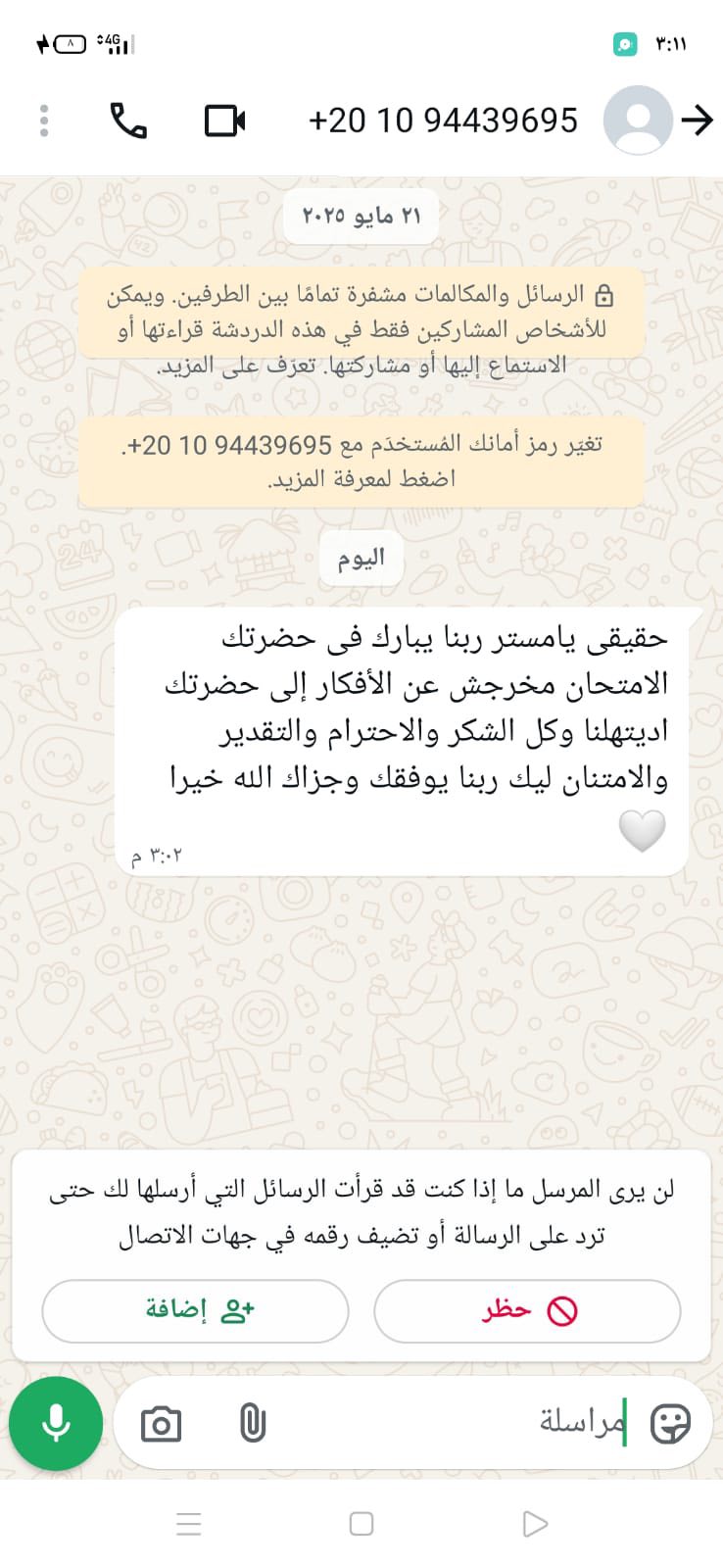Block this sender with the حظر button
723x1568 pixels.
click(527, 1310)
